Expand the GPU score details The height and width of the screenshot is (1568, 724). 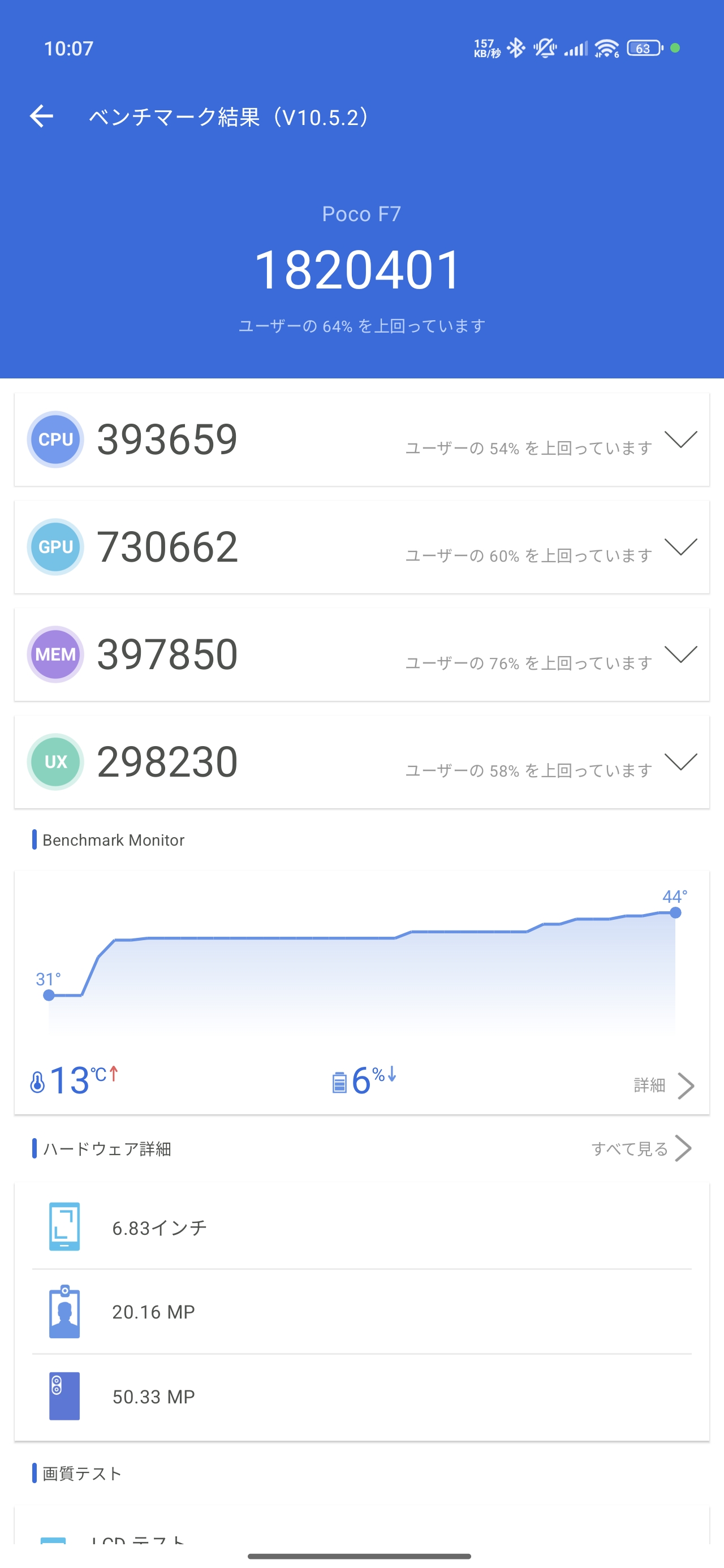pos(680,546)
